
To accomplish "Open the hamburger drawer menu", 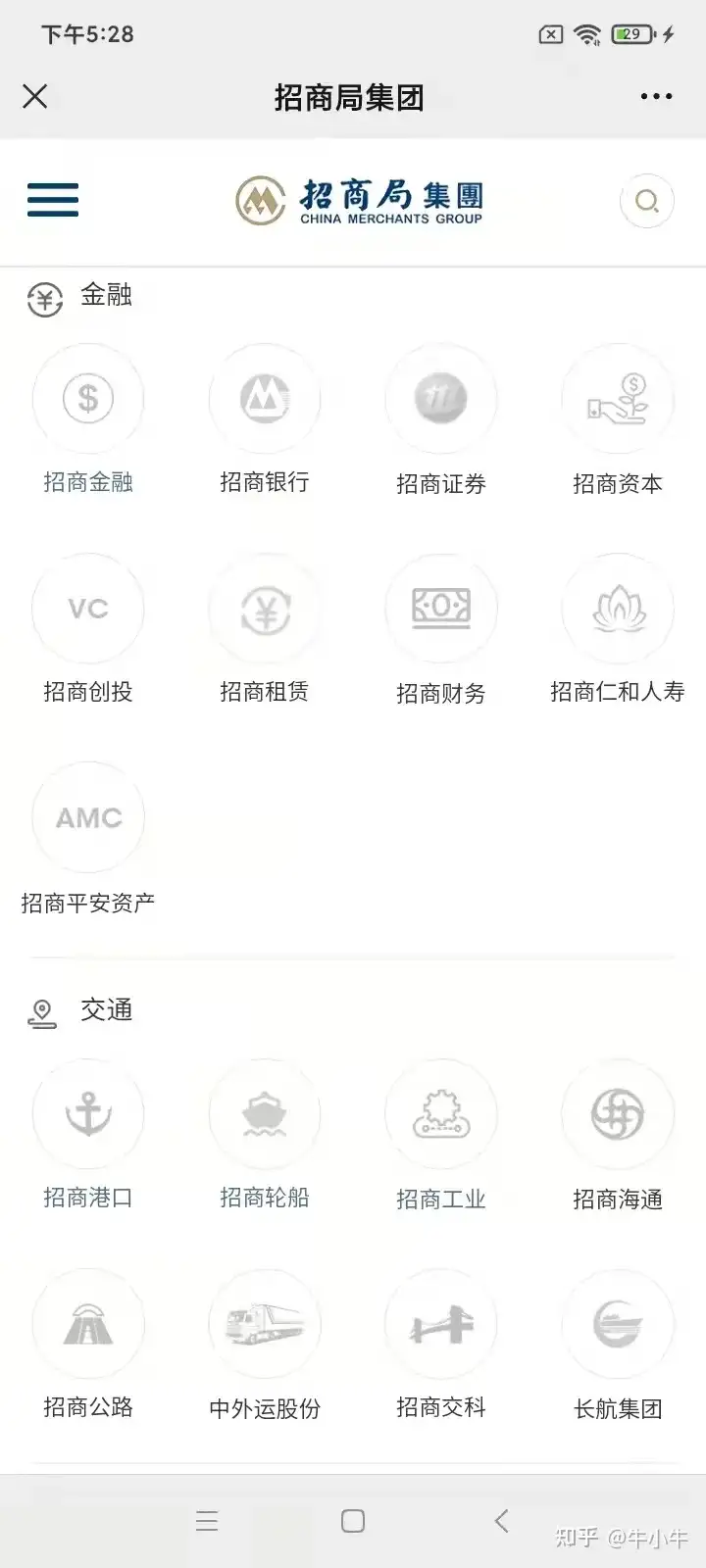I will pos(53,200).
